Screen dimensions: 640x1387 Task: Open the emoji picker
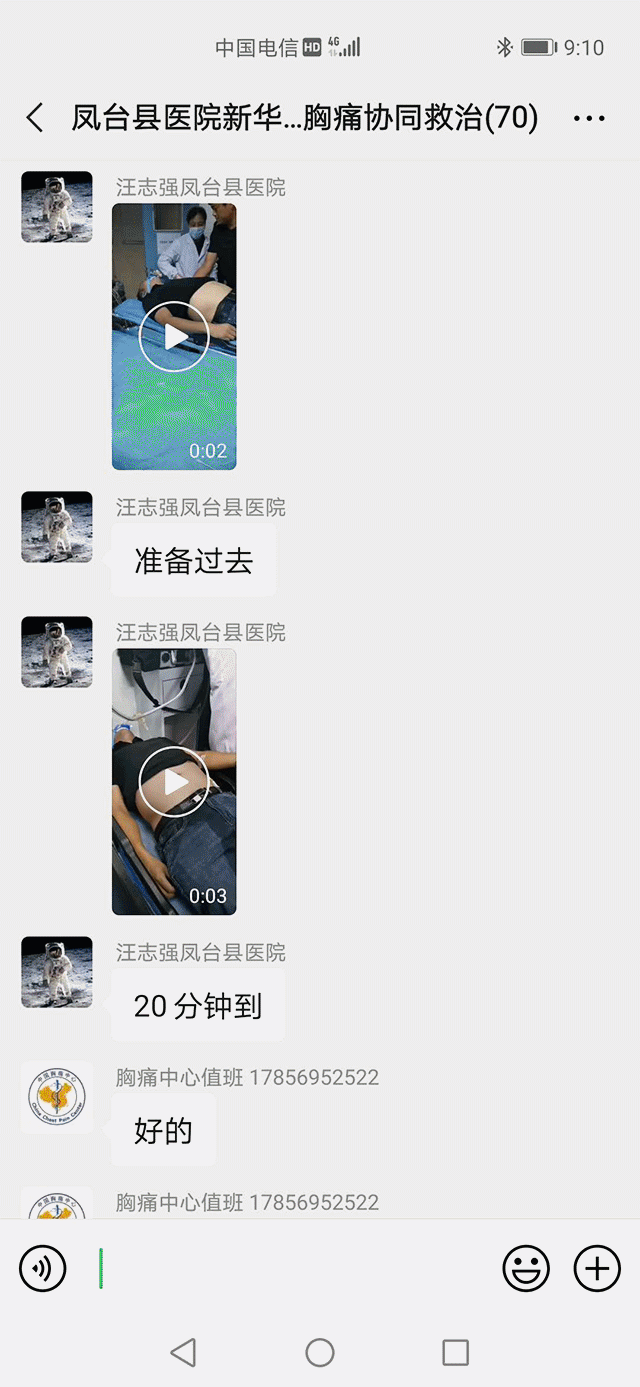[525, 1269]
